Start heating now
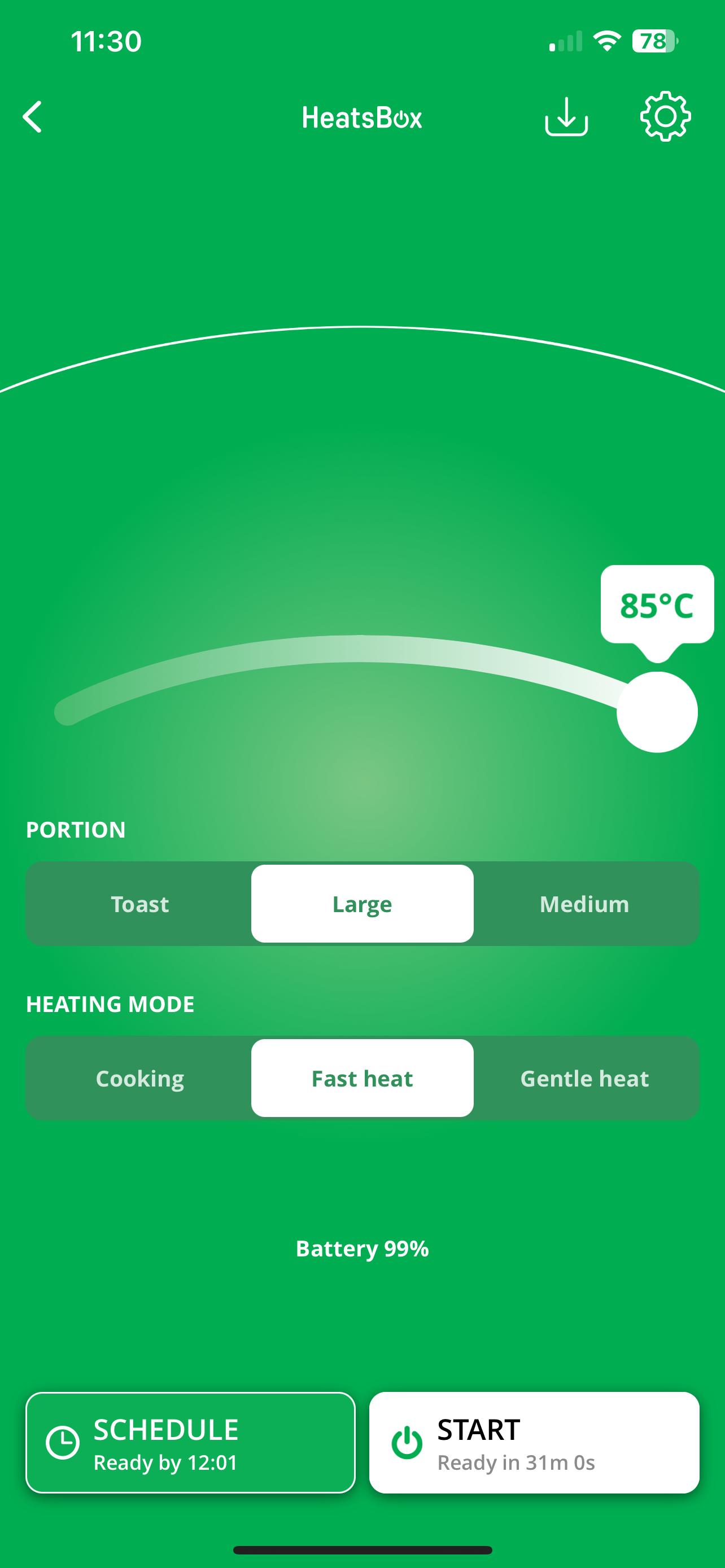 coord(534,1443)
